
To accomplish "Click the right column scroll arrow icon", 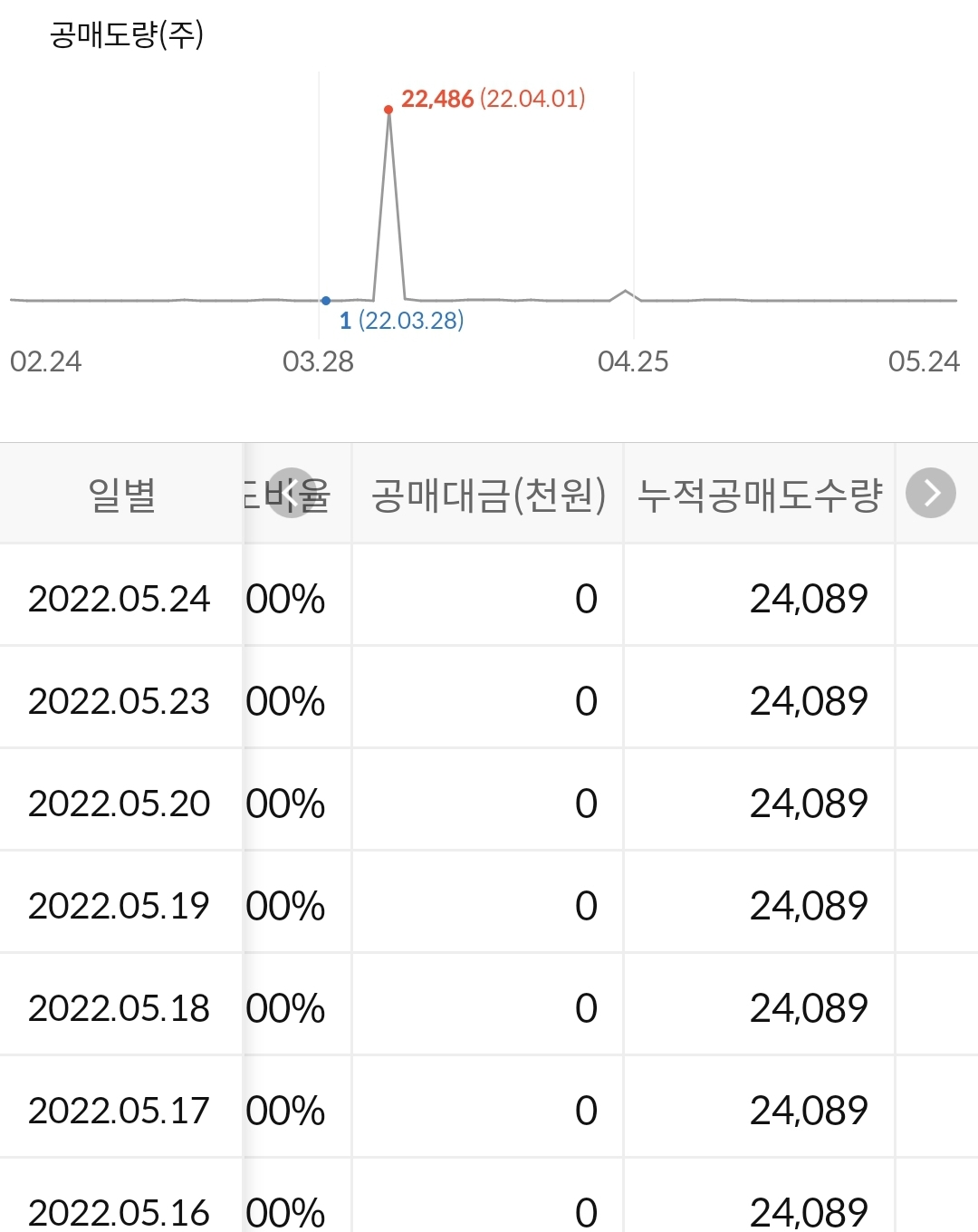I will pyautogui.click(x=929, y=493).
